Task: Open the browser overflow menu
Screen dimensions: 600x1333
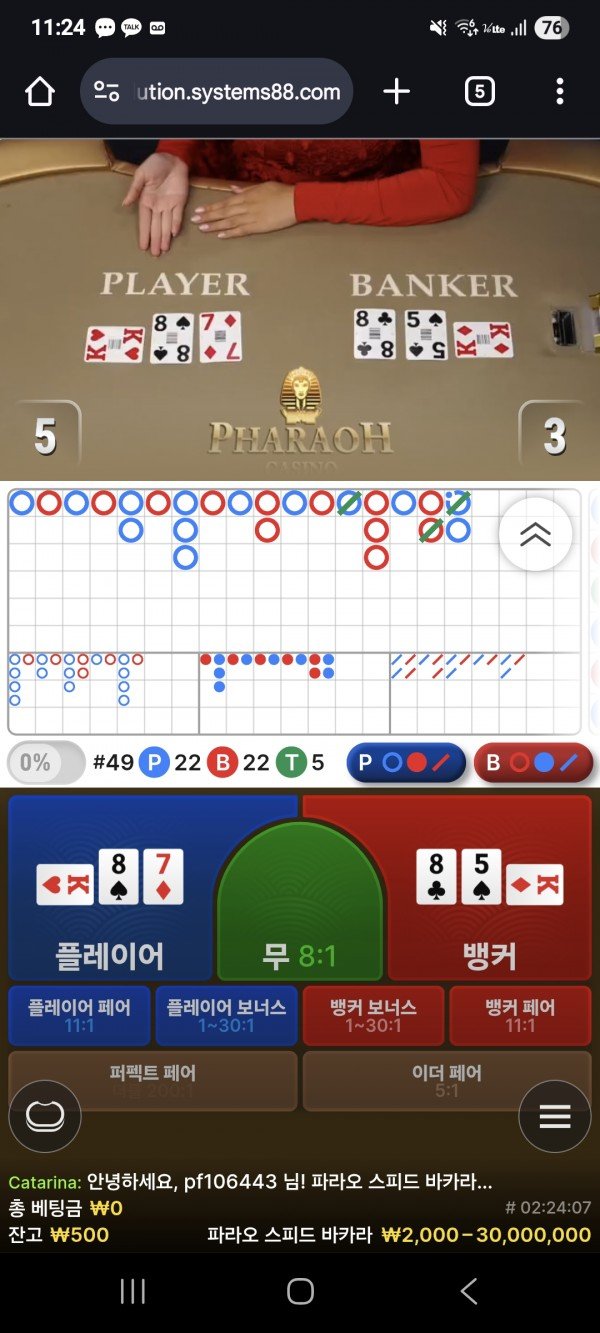Action: [559, 92]
